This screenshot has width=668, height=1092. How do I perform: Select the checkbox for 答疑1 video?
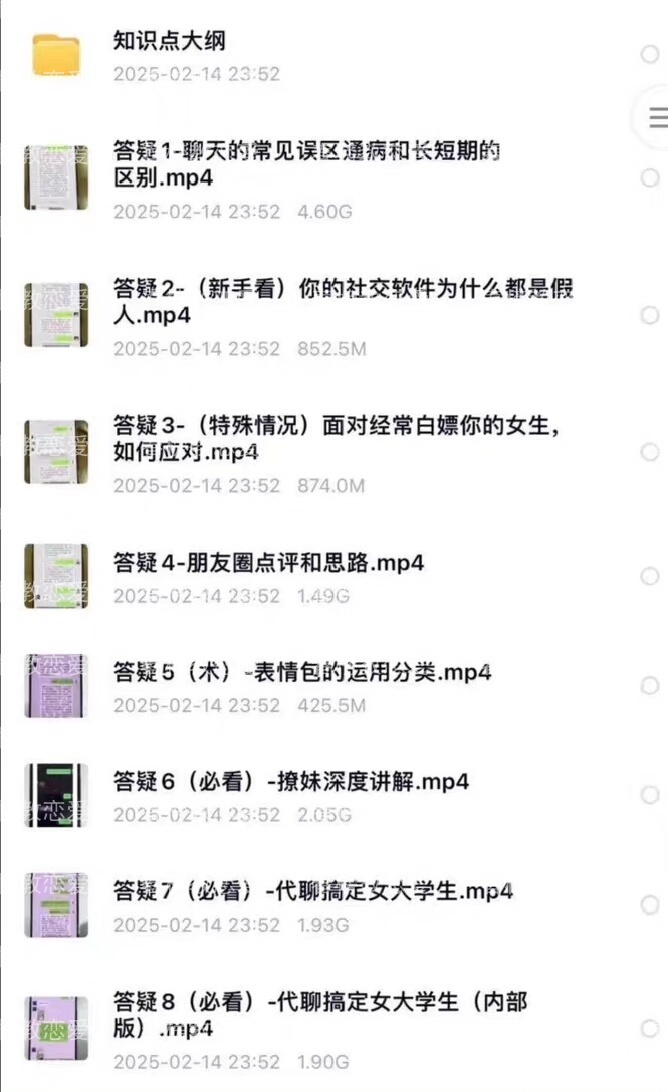650,178
